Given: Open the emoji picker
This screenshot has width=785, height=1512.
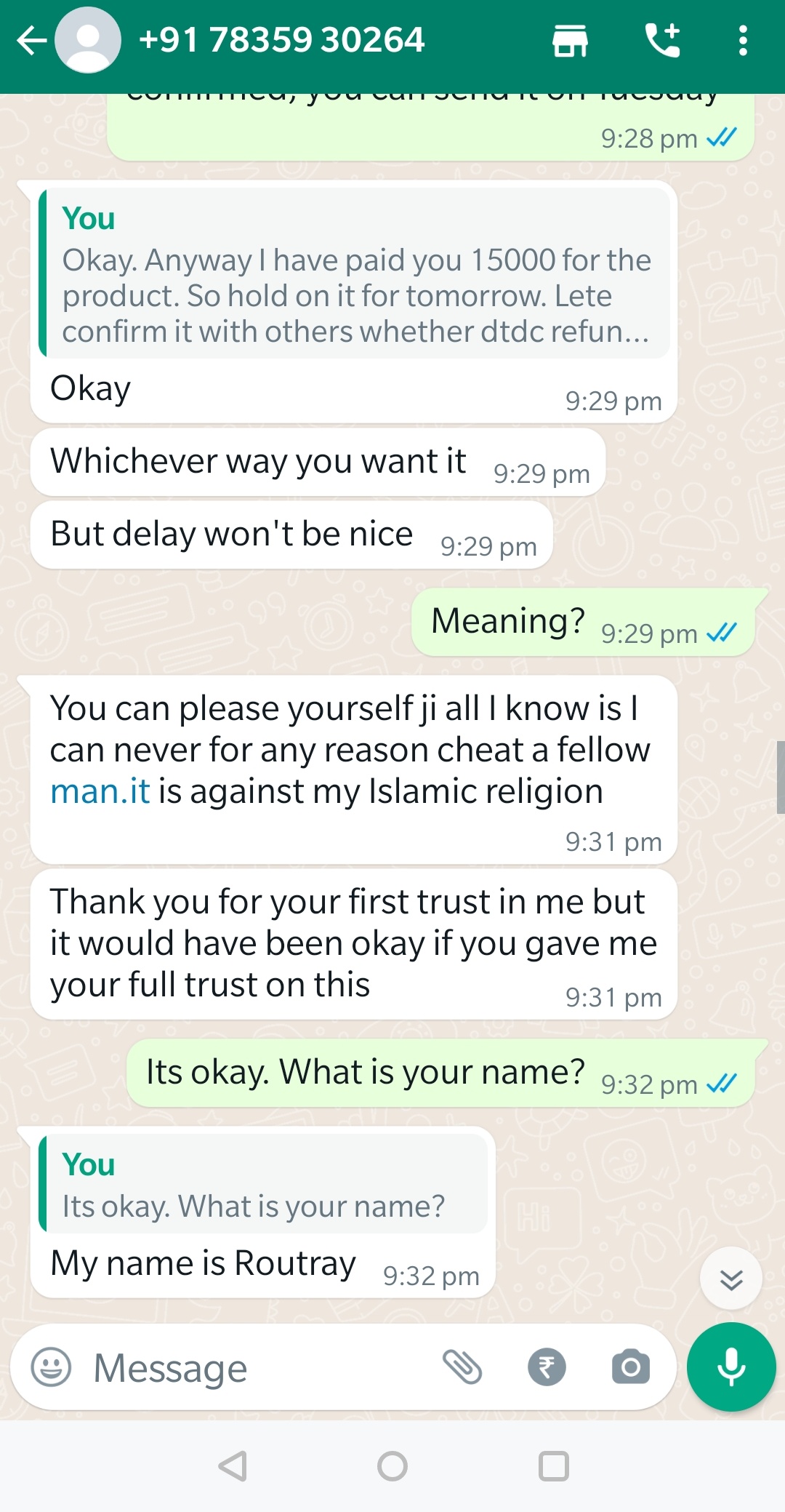Looking at the screenshot, I should coord(51,1367).
